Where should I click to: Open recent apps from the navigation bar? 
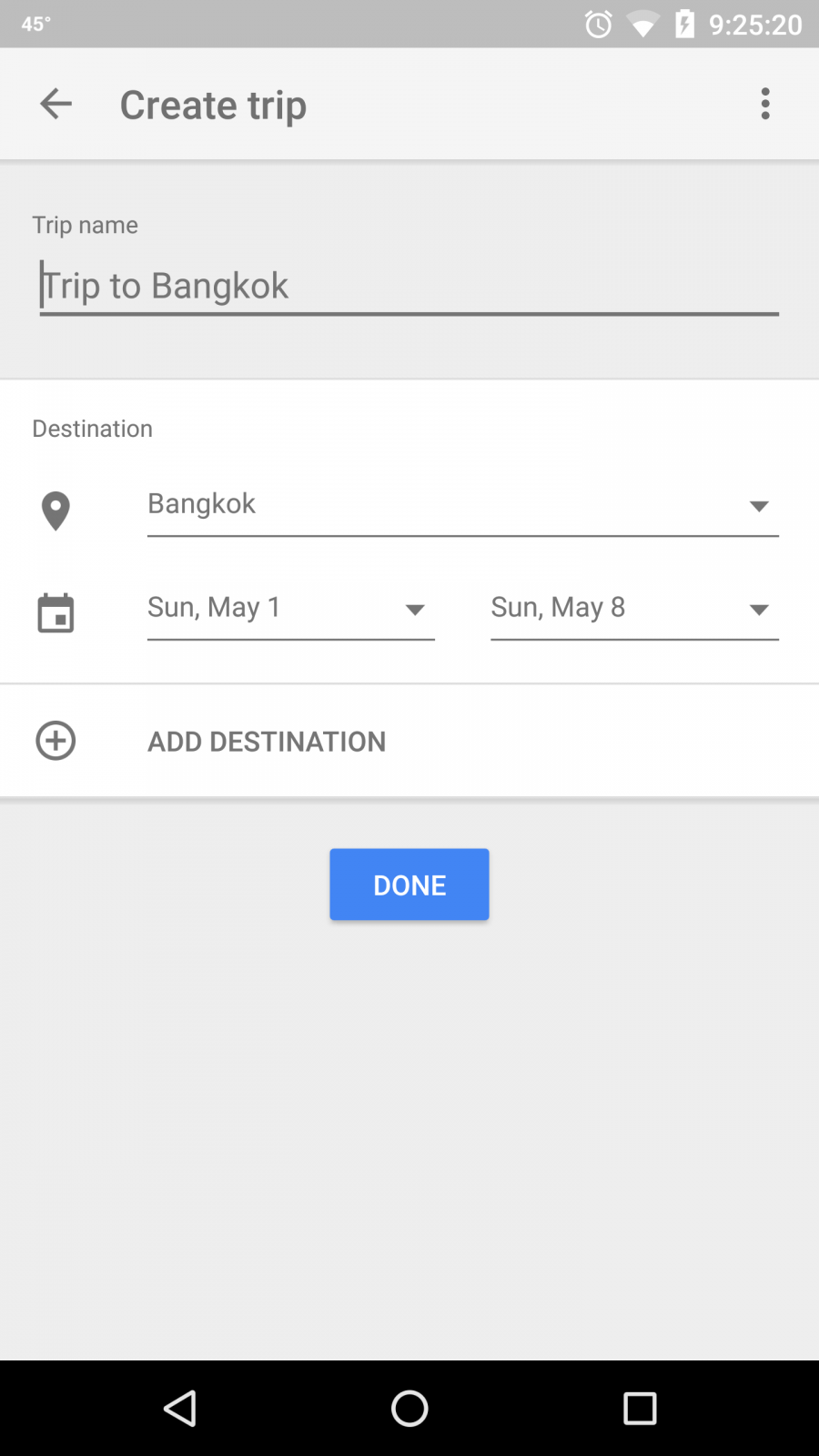[x=640, y=1409]
